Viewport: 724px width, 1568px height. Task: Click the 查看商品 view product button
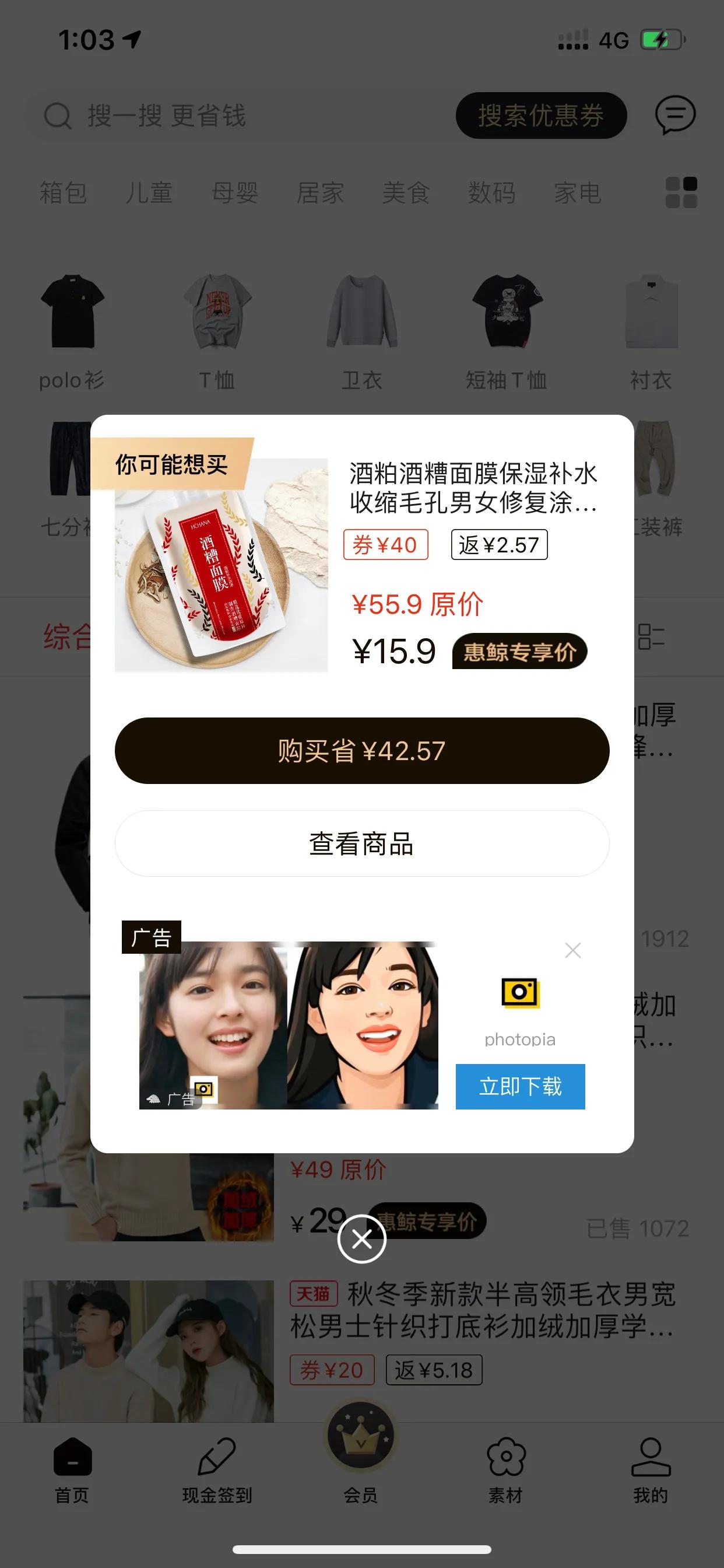[x=361, y=843]
